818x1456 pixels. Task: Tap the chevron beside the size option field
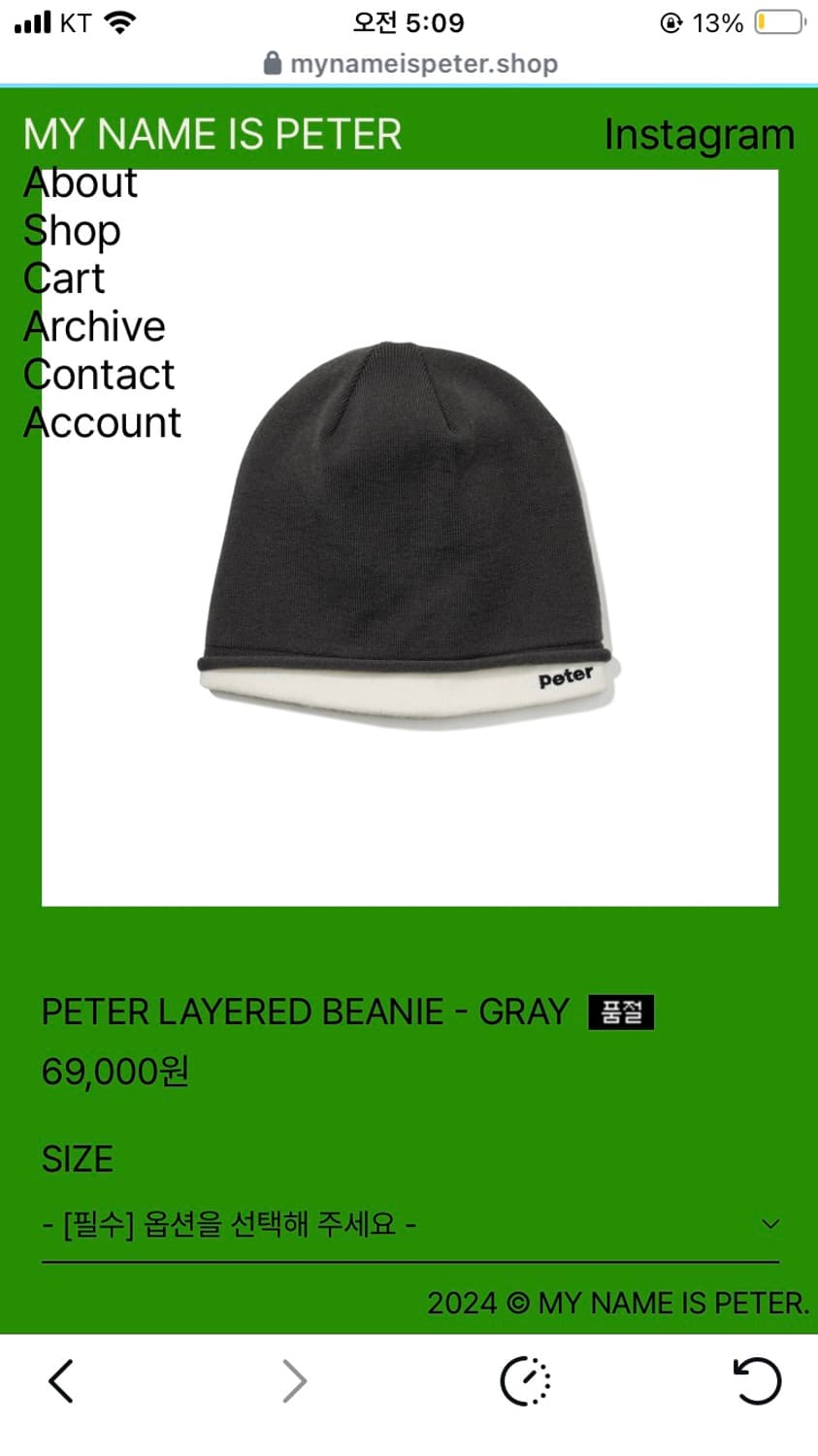click(770, 1224)
